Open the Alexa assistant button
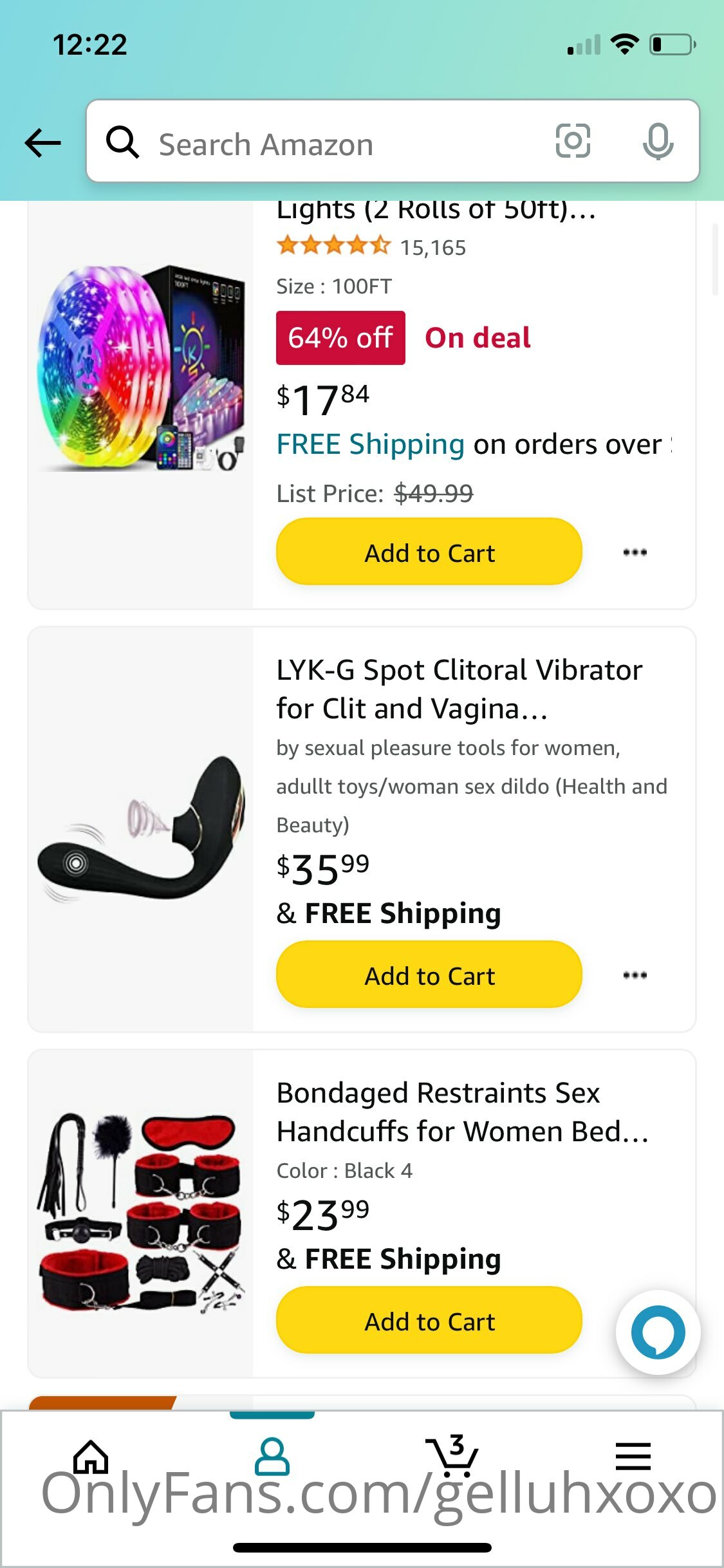 pos(658,1332)
